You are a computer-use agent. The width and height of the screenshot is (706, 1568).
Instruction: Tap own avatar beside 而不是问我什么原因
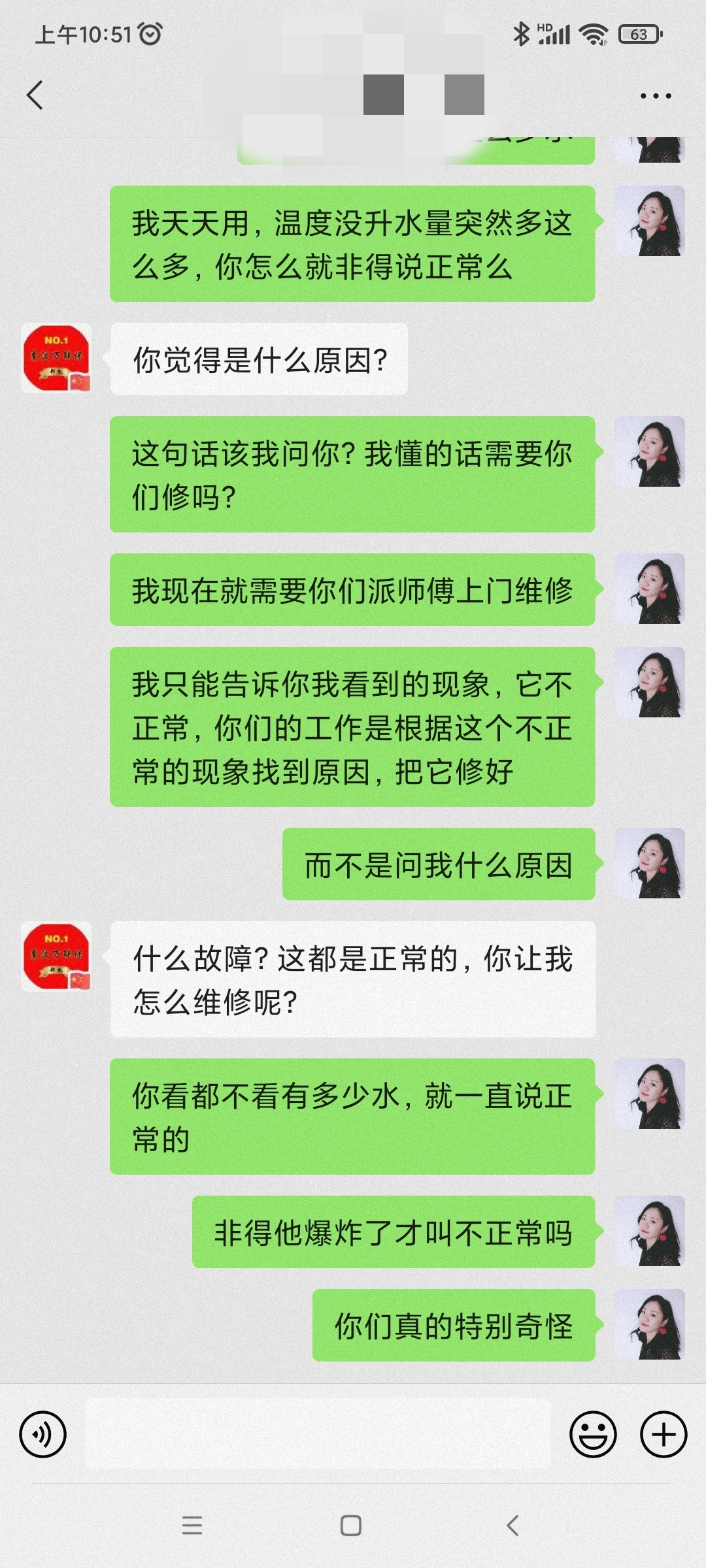click(x=650, y=864)
